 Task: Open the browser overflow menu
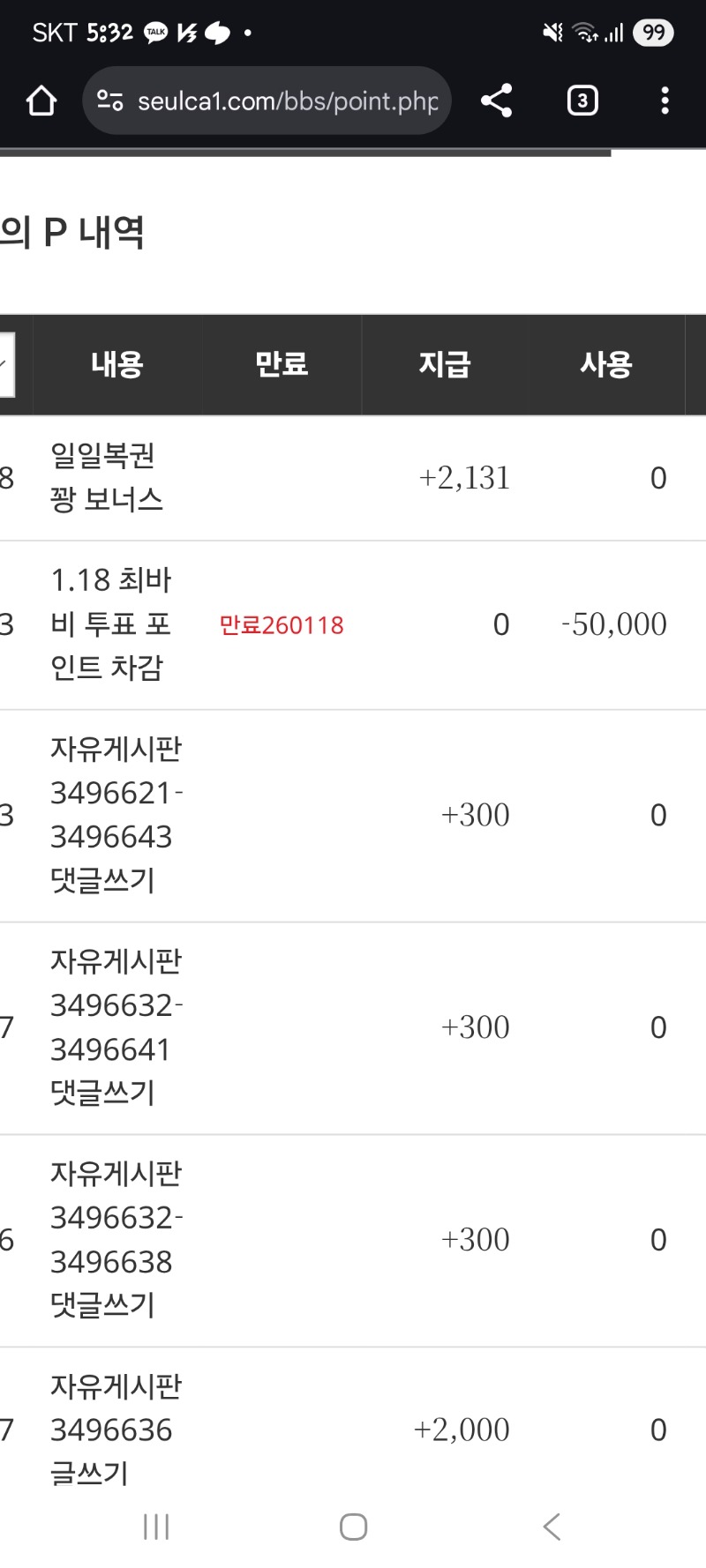(665, 101)
